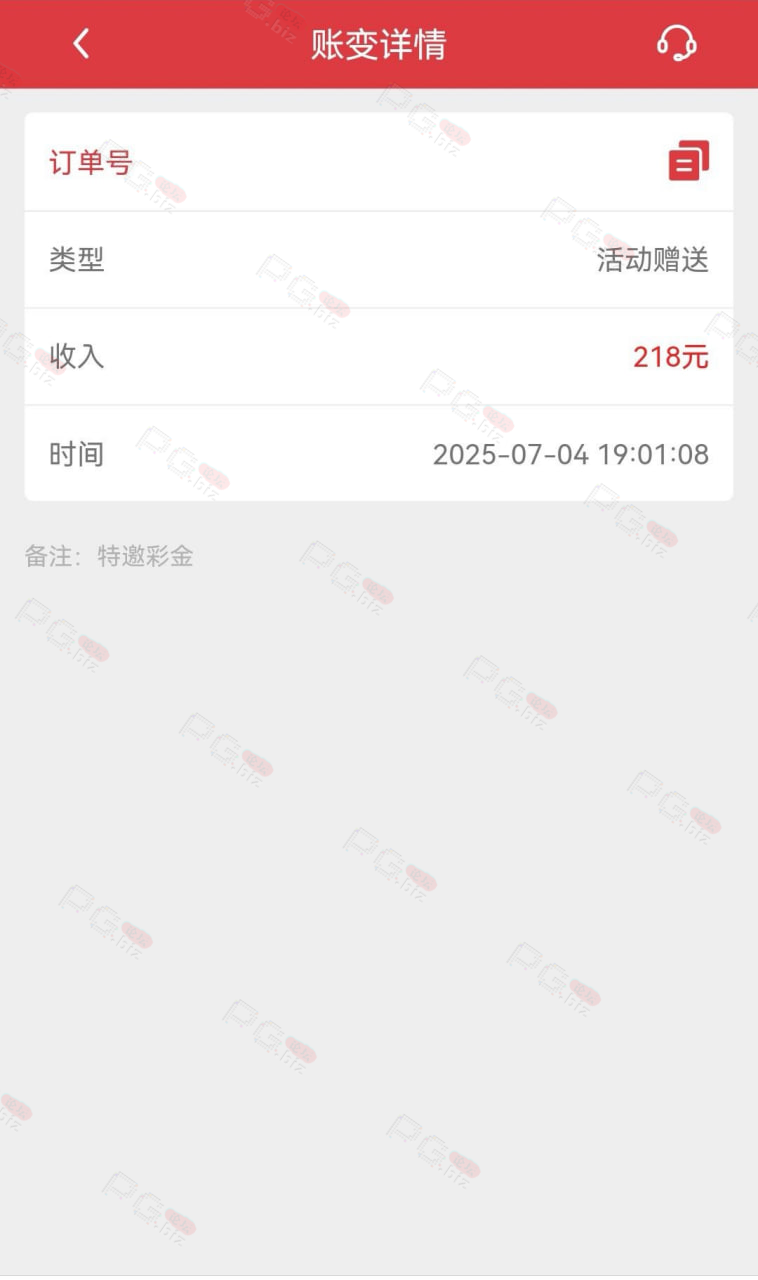The height and width of the screenshot is (1280, 758).
Task: Select the 时间 label on the left
Action: (75, 453)
